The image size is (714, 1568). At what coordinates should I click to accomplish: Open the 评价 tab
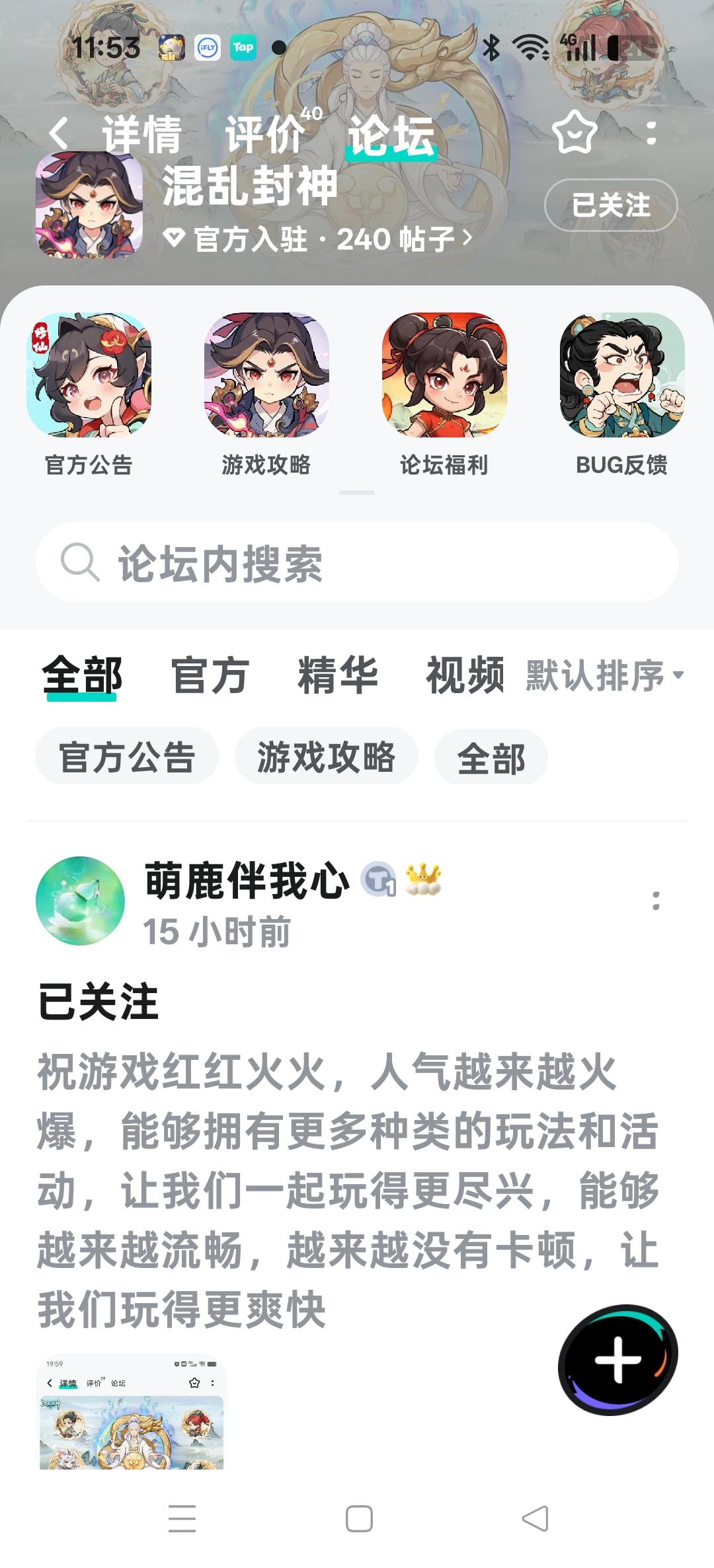pos(266,134)
